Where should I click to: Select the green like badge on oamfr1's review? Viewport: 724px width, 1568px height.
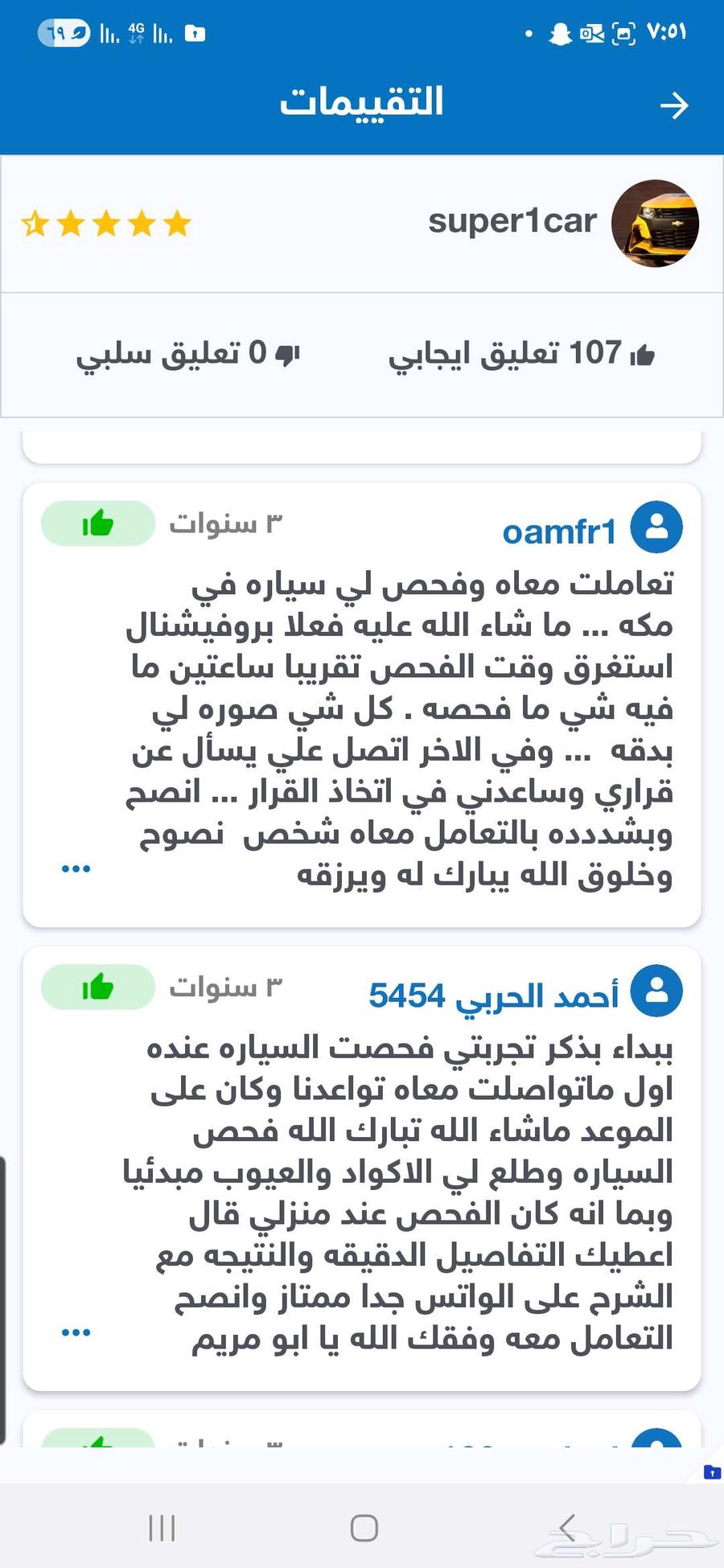[x=97, y=523]
